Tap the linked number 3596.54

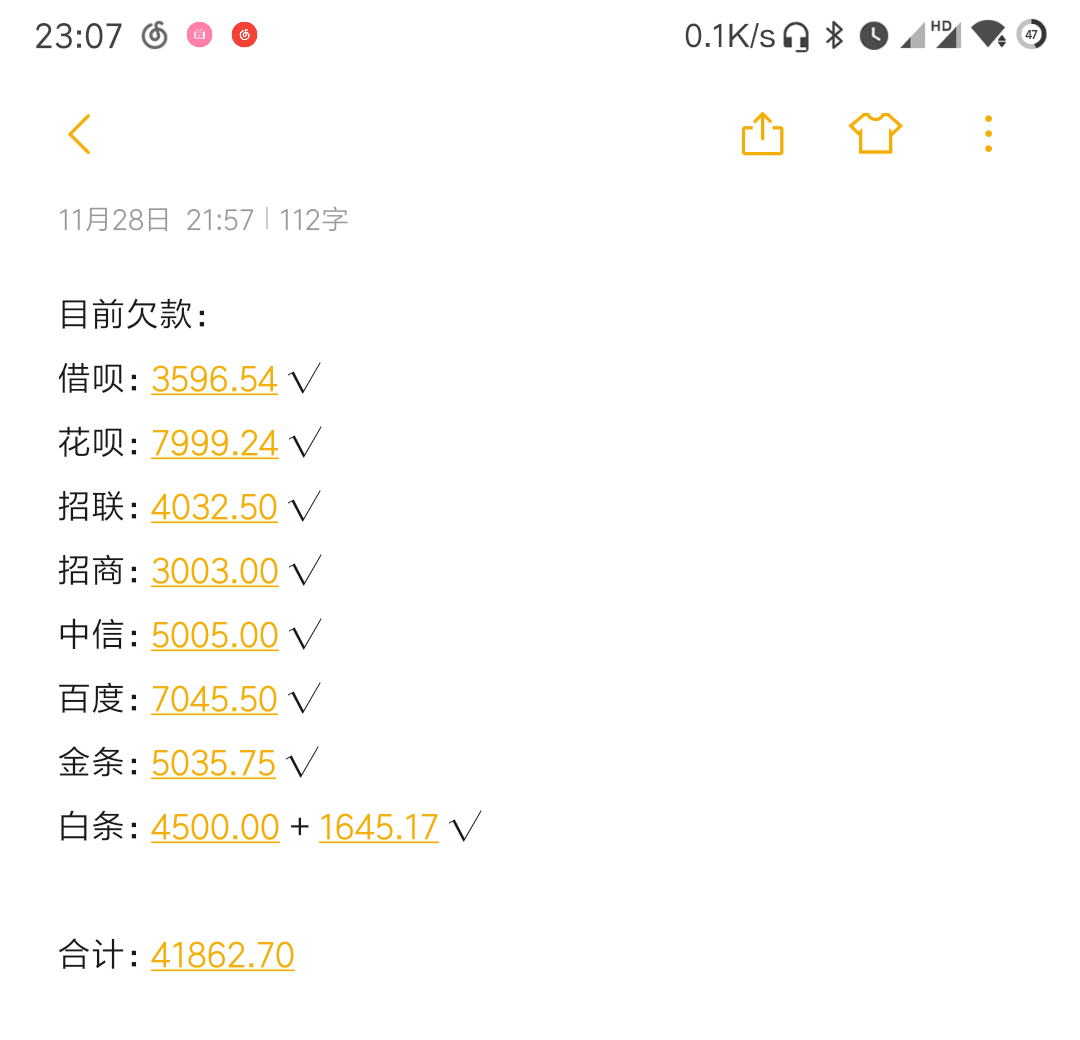click(x=214, y=380)
